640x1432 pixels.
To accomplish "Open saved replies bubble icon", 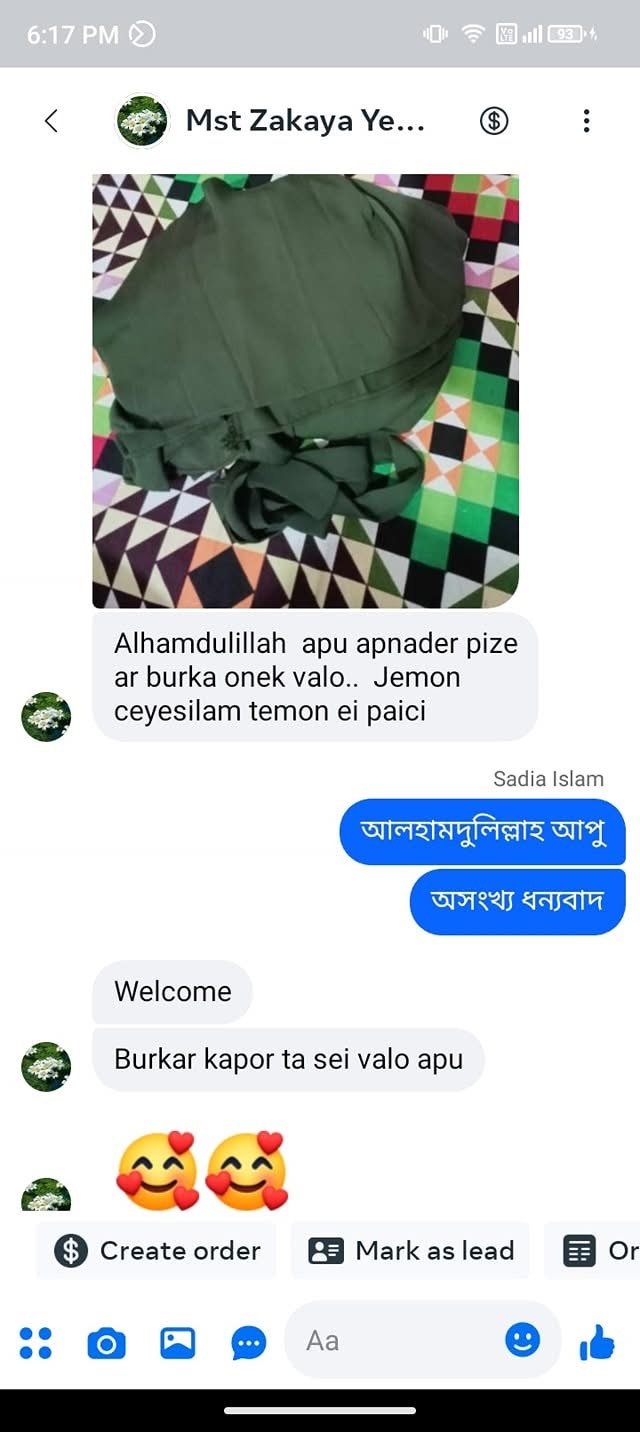I will coord(248,1342).
